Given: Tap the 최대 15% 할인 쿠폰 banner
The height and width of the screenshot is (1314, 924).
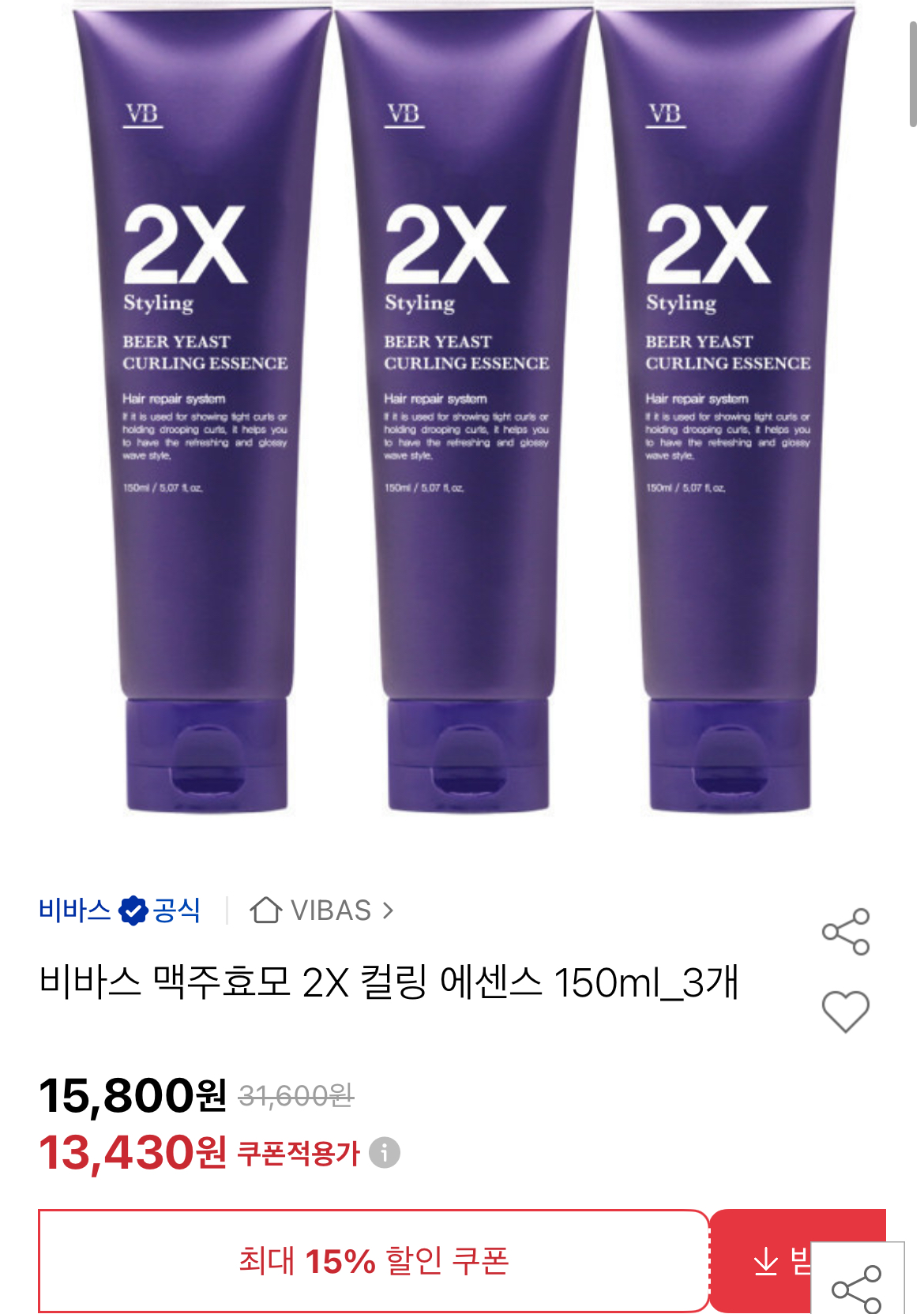Looking at the screenshot, I should pos(374,1261).
